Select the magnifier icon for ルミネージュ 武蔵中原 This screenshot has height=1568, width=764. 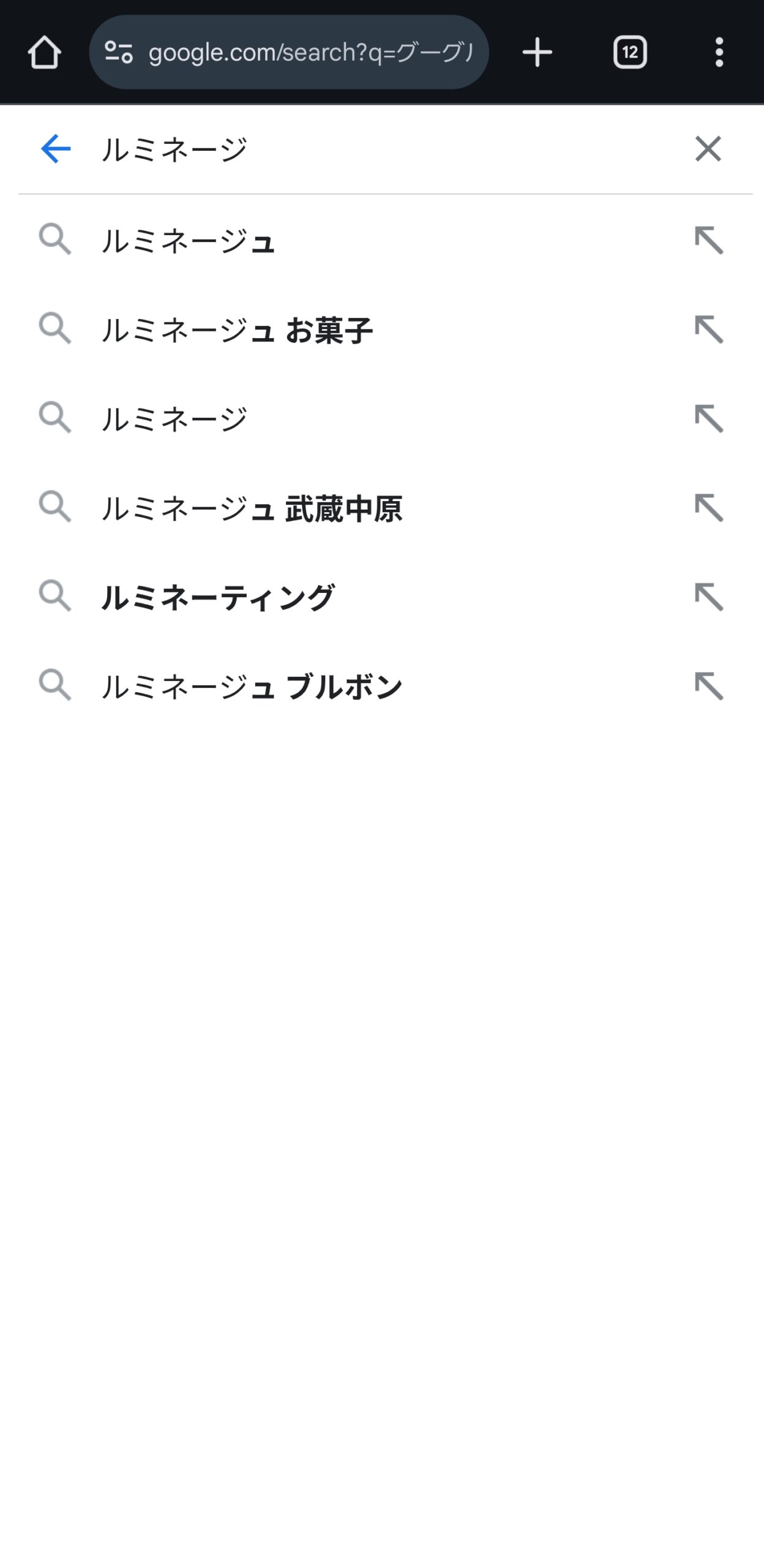point(56,507)
